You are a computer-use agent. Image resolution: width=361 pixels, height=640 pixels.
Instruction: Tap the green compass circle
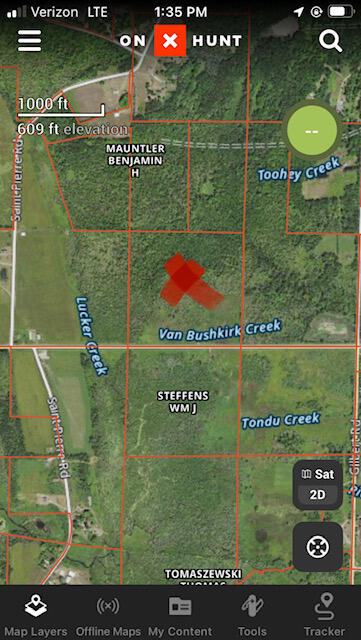(x=312, y=131)
